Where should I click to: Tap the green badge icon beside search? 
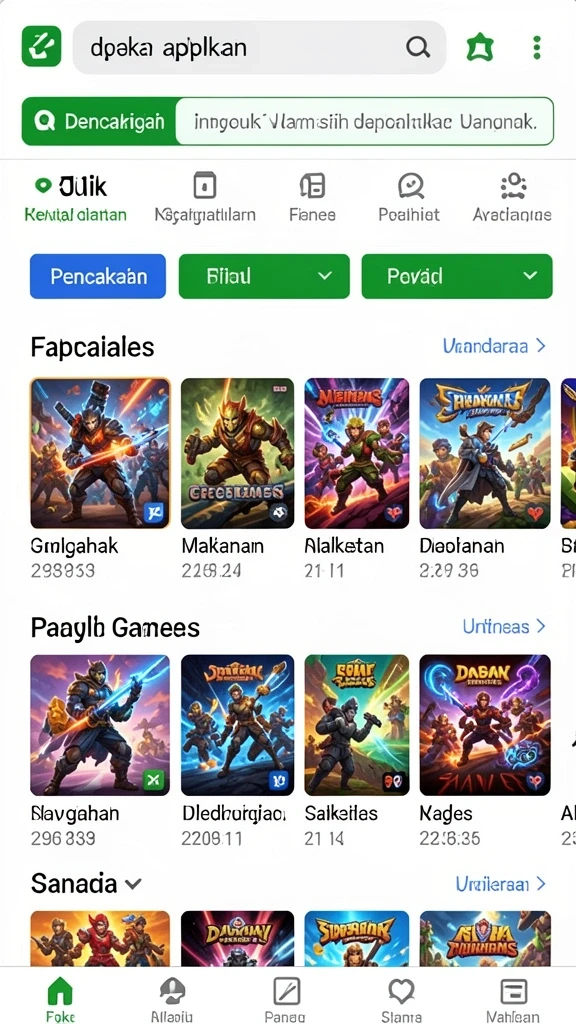tap(480, 48)
